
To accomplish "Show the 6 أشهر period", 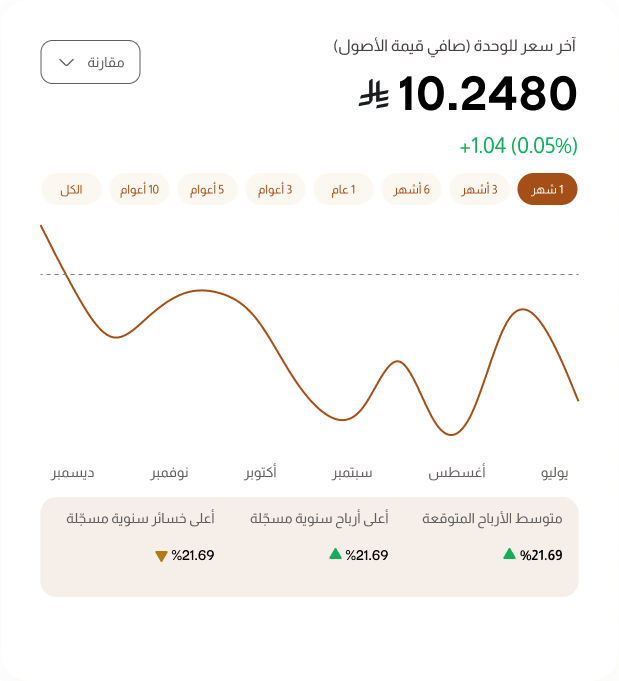I will pos(411,189).
